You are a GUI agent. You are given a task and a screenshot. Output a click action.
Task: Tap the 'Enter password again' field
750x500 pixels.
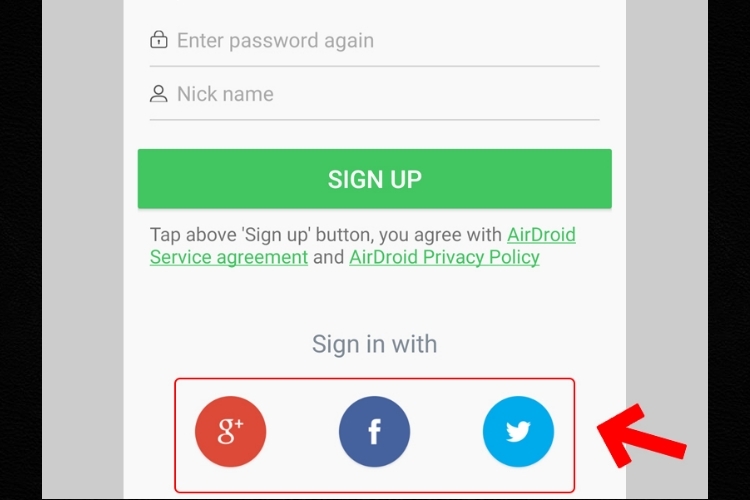click(374, 41)
